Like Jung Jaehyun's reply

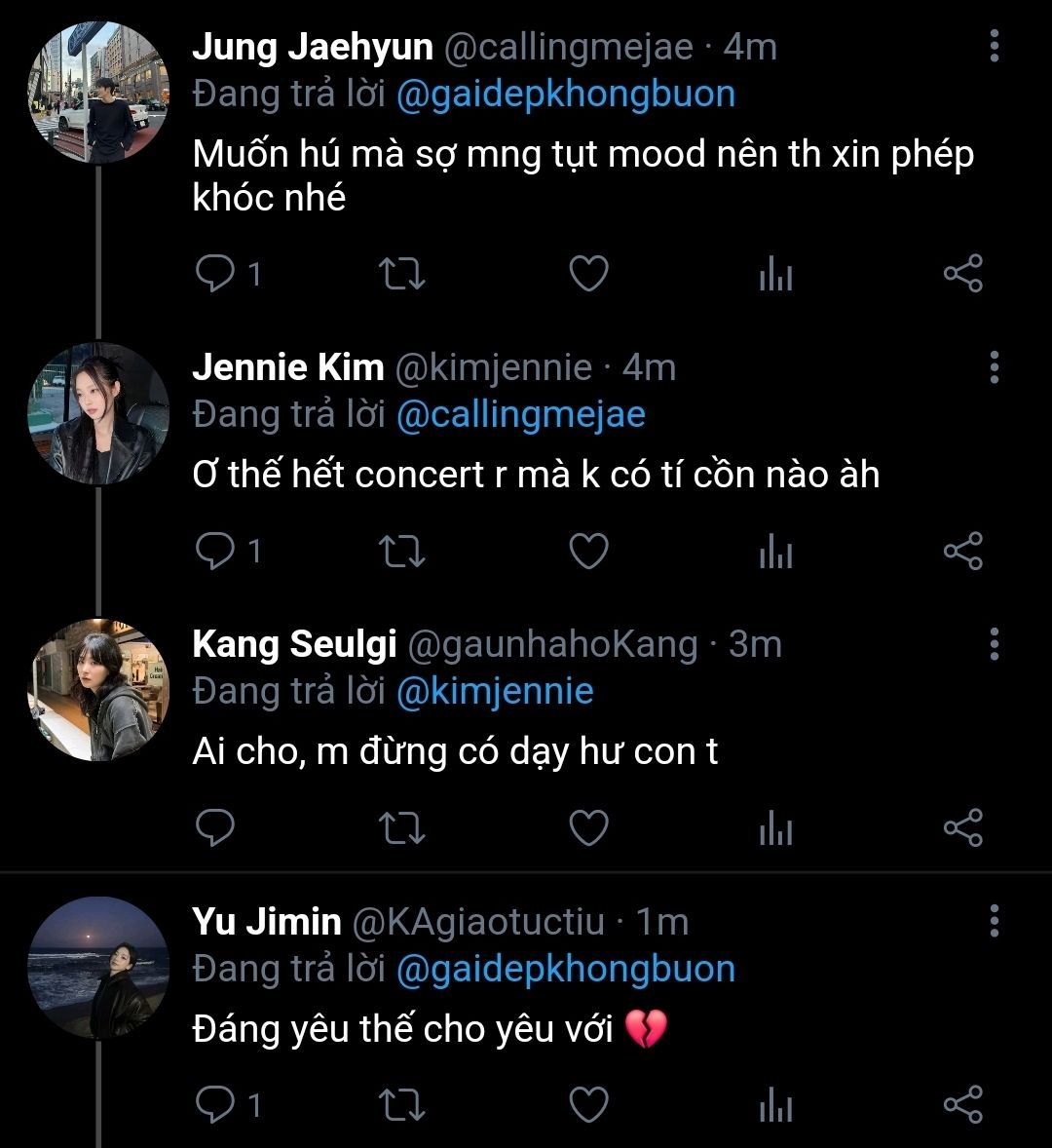(x=588, y=275)
